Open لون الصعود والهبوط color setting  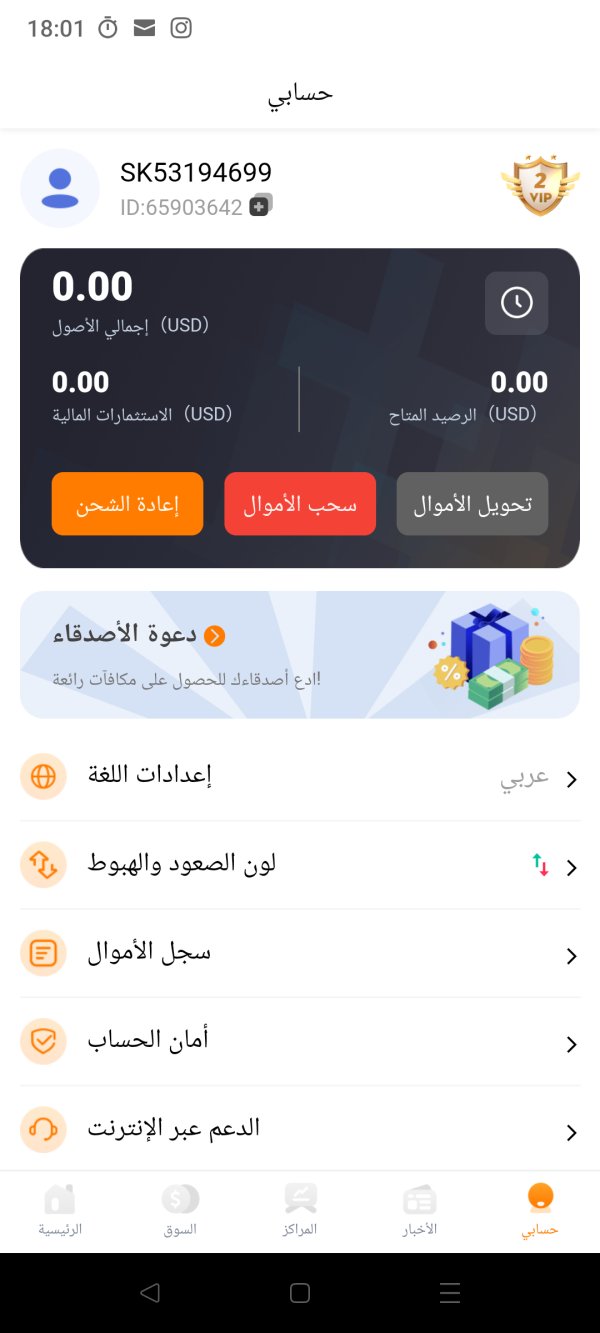[300, 865]
